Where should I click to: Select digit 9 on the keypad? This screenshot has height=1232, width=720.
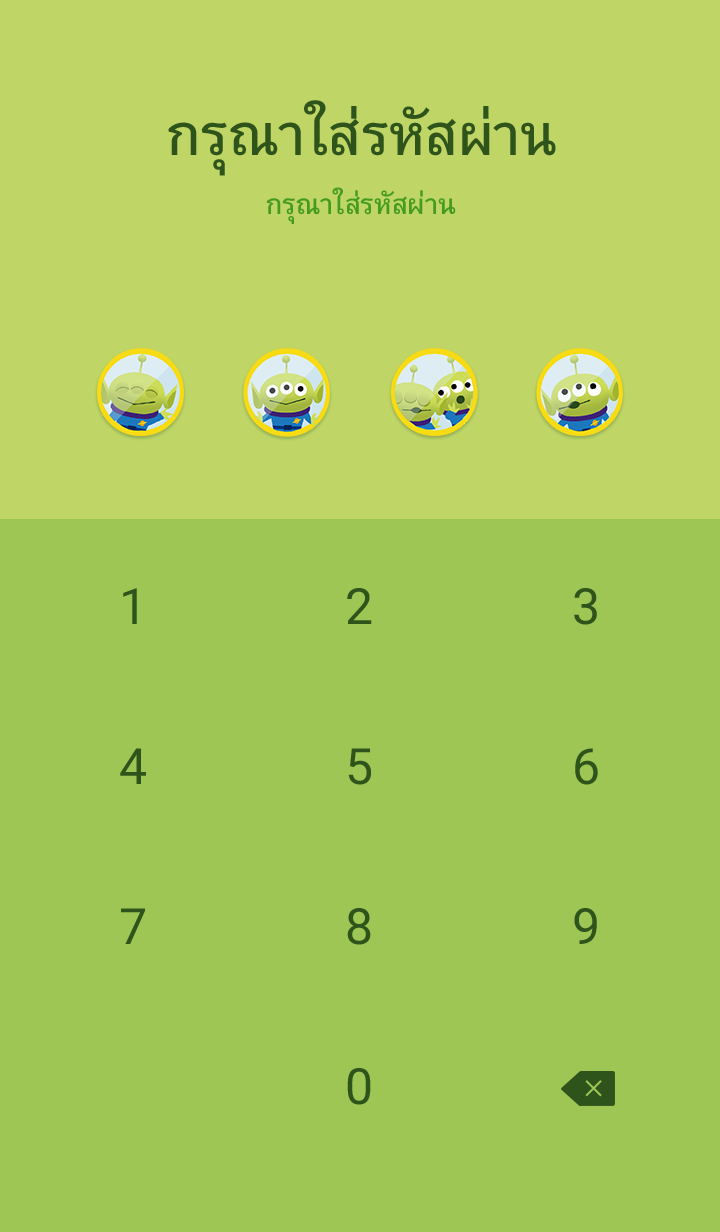585,927
